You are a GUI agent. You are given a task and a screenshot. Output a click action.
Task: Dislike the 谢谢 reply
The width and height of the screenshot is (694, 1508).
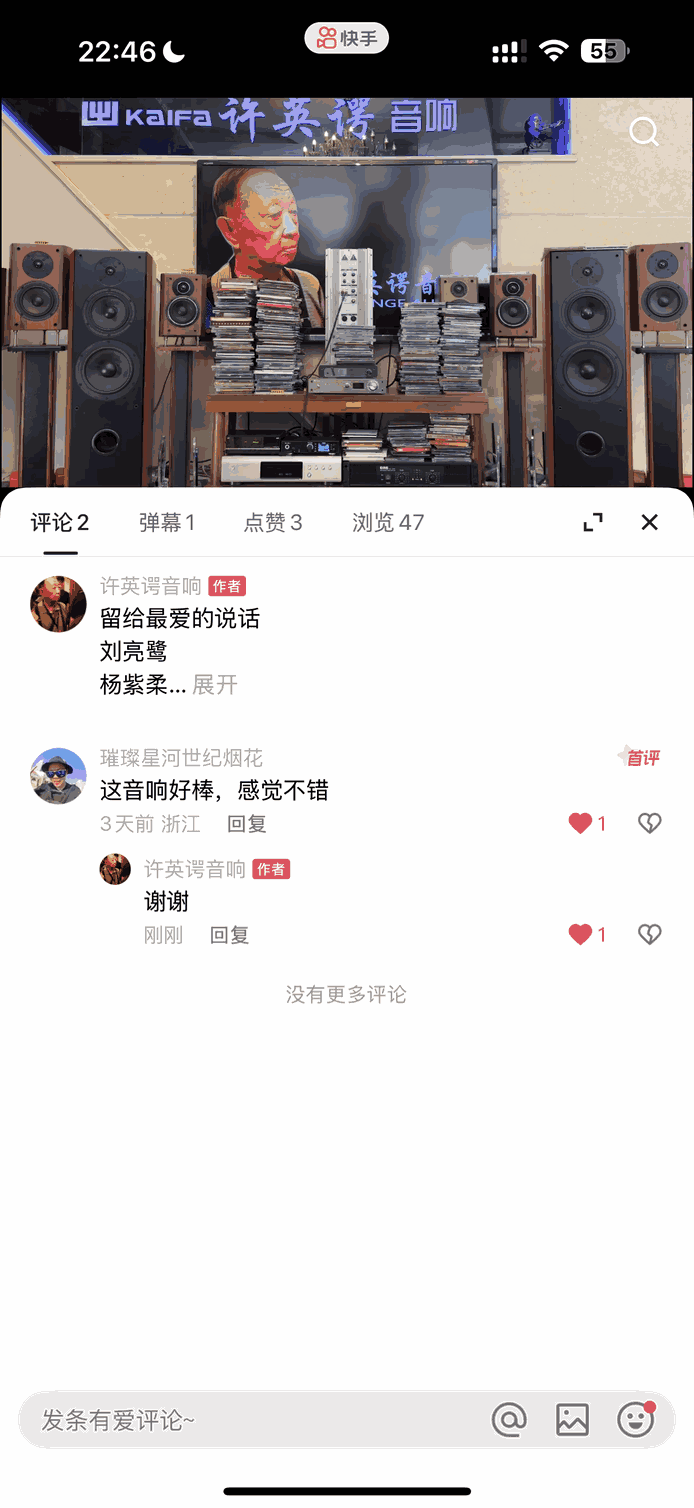[x=650, y=934]
